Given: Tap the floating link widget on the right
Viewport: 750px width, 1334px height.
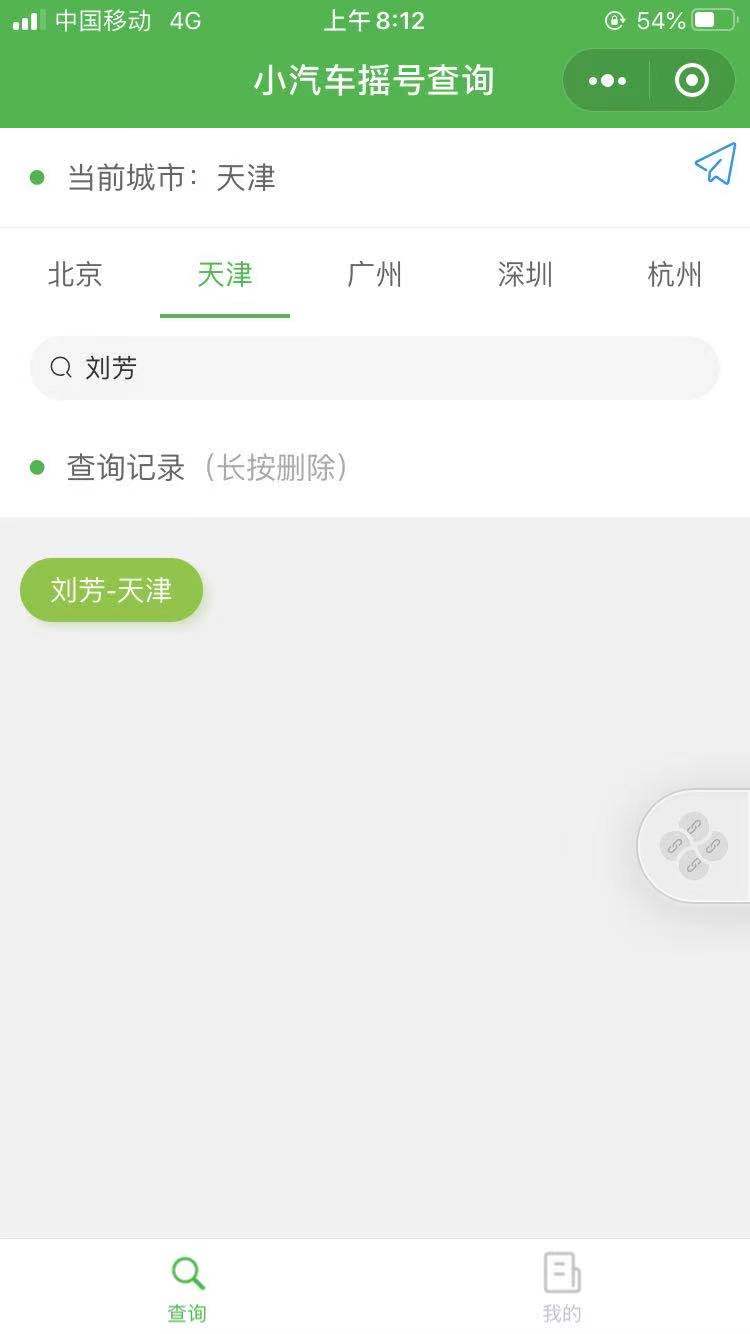Looking at the screenshot, I should (x=694, y=846).
